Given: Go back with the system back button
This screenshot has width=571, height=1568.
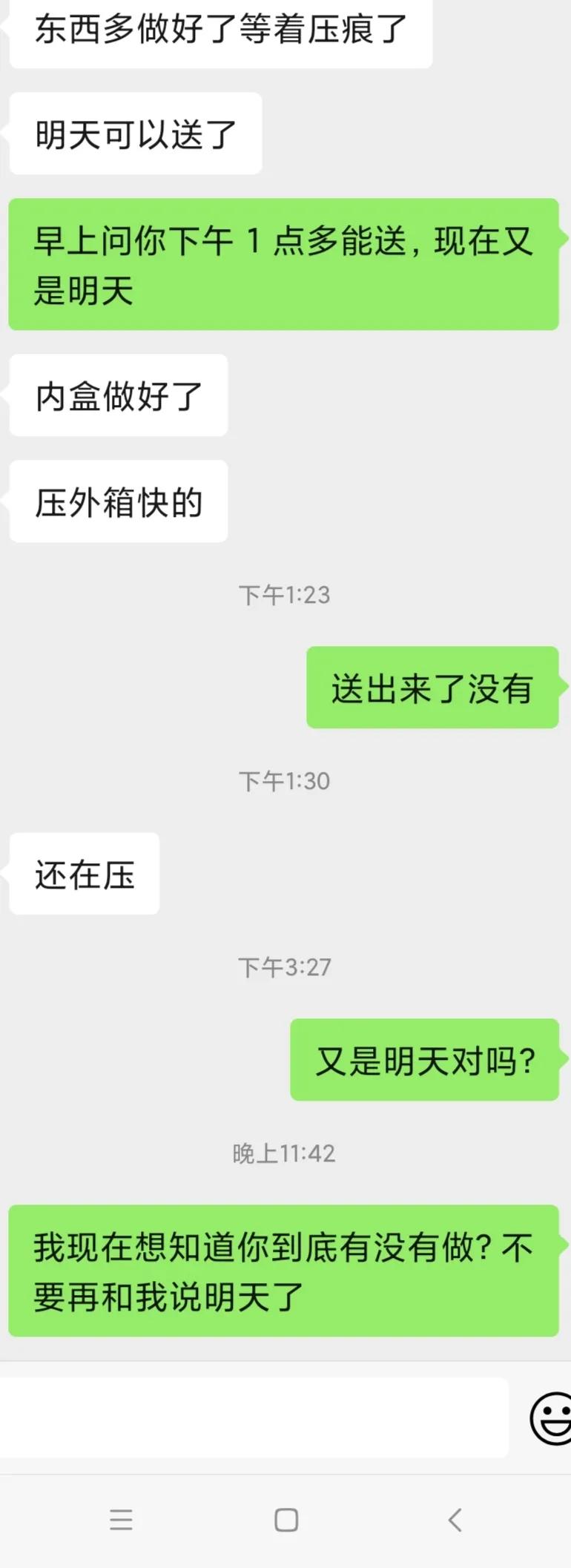Looking at the screenshot, I should click(x=455, y=1520).
